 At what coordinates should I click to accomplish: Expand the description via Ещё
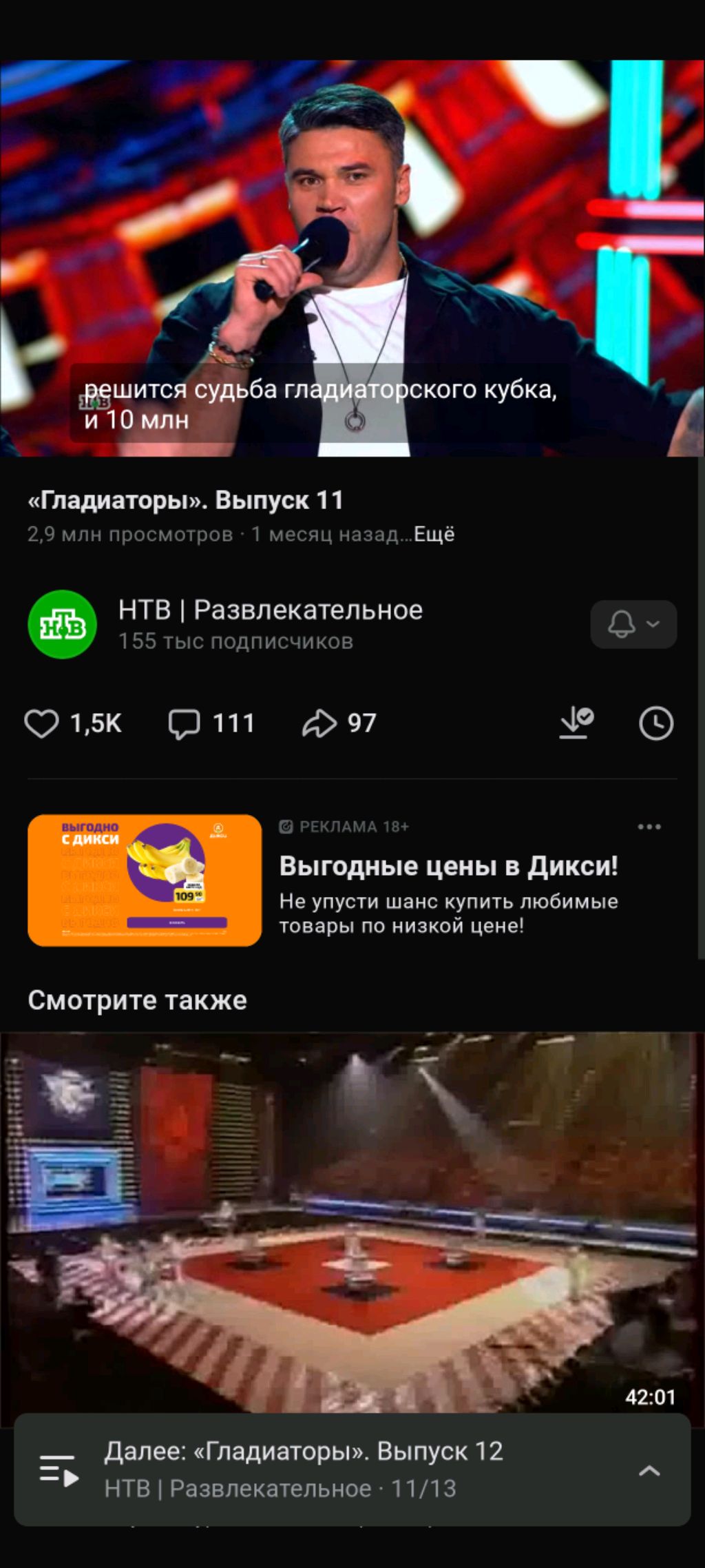pyautogui.click(x=434, y=535)
